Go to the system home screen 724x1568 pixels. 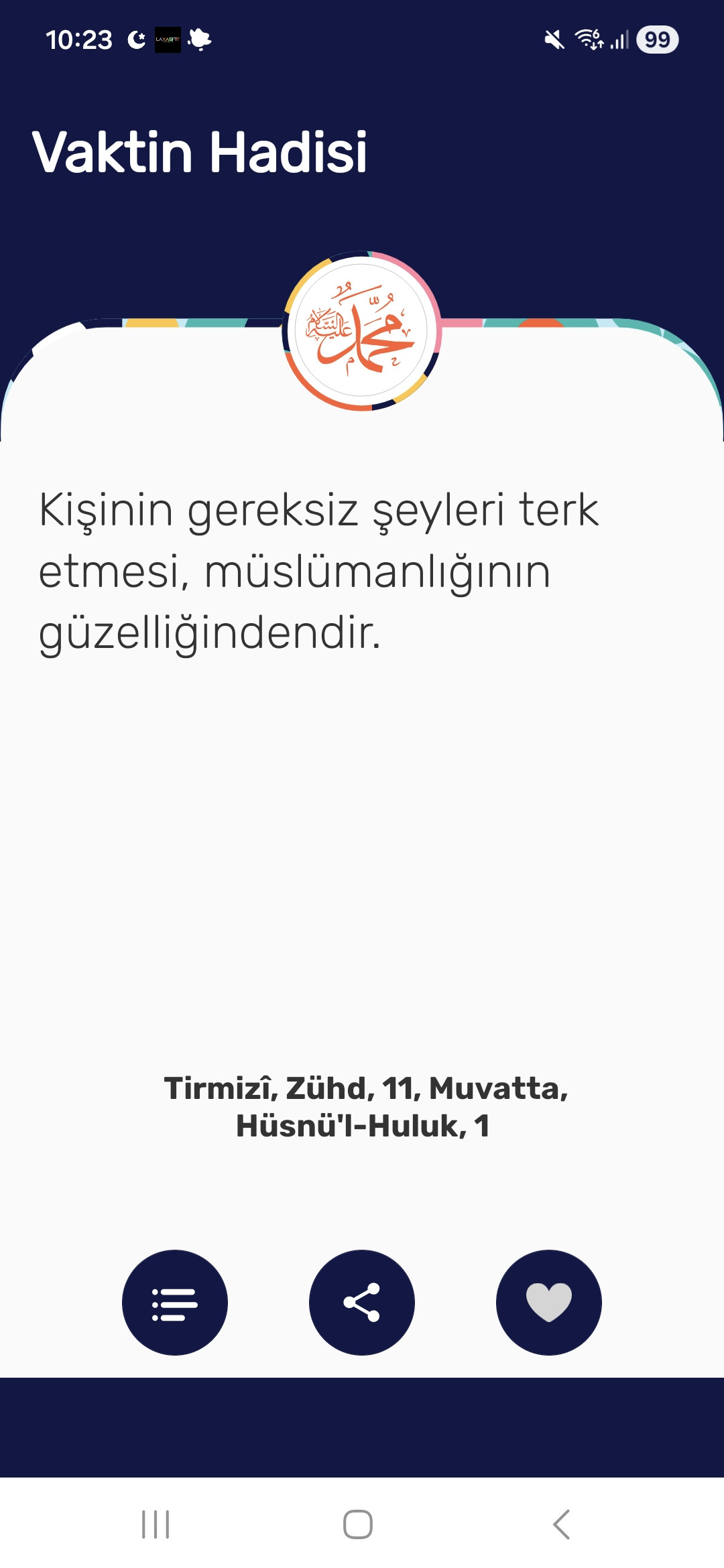(x=358, y=1524)
